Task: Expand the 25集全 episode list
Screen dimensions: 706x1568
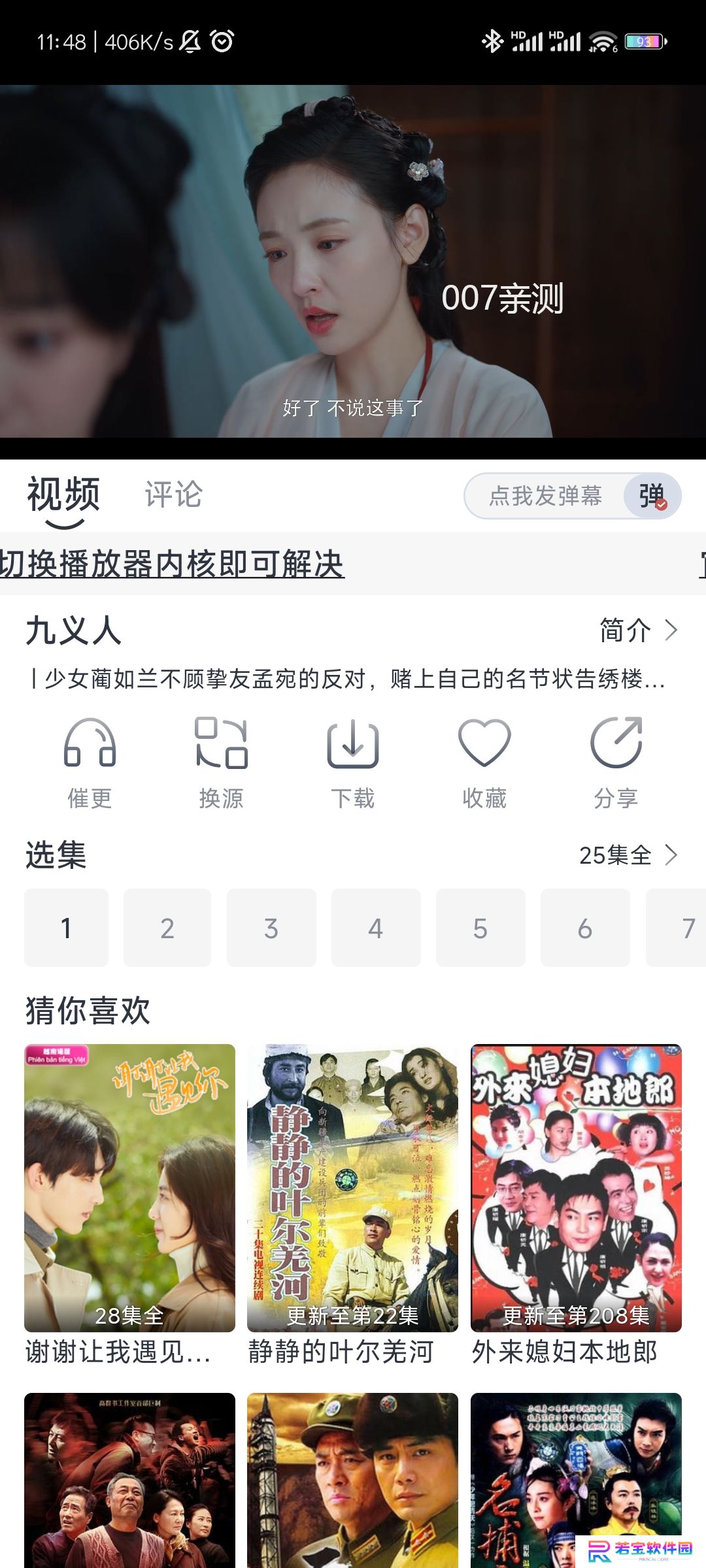Action: (628, 855)
